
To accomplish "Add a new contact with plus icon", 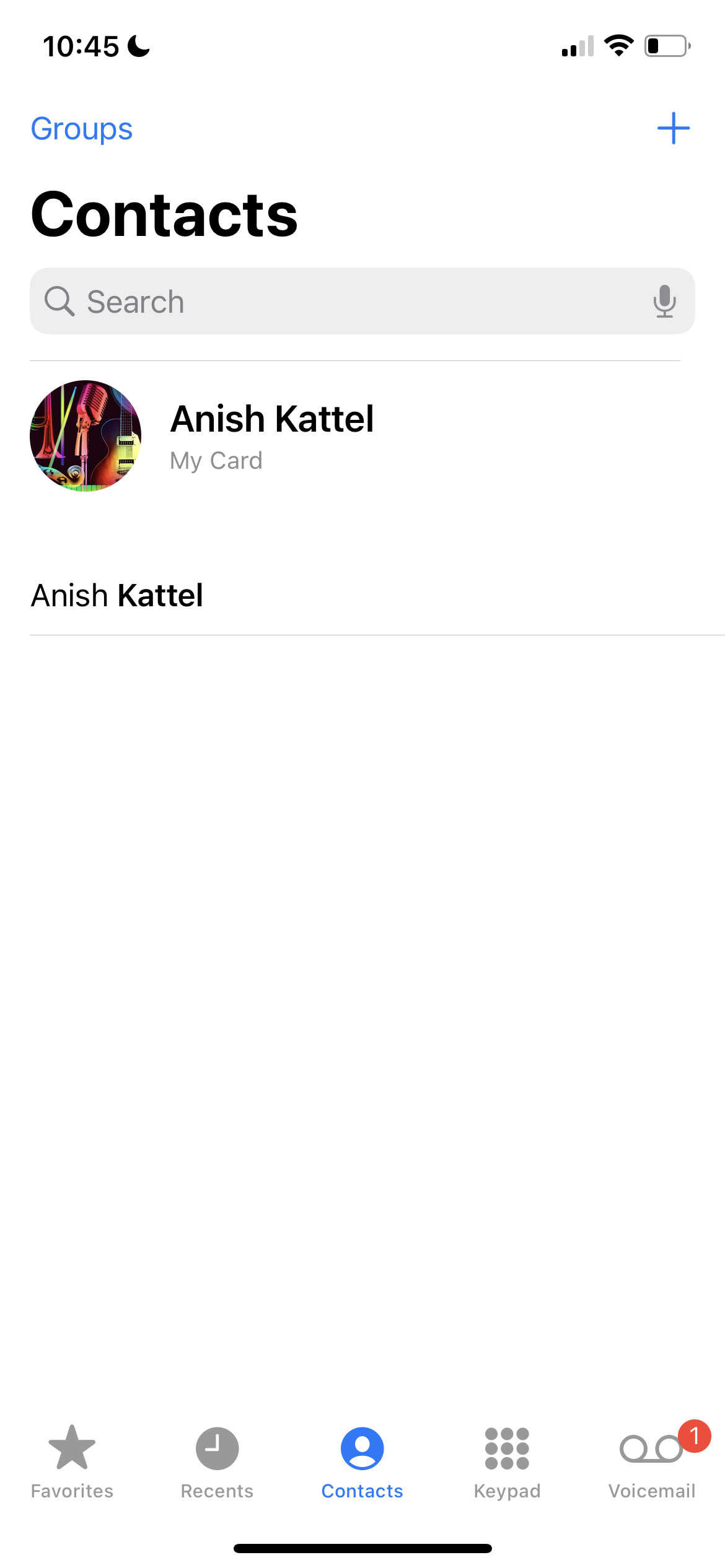I will [673, 128].
